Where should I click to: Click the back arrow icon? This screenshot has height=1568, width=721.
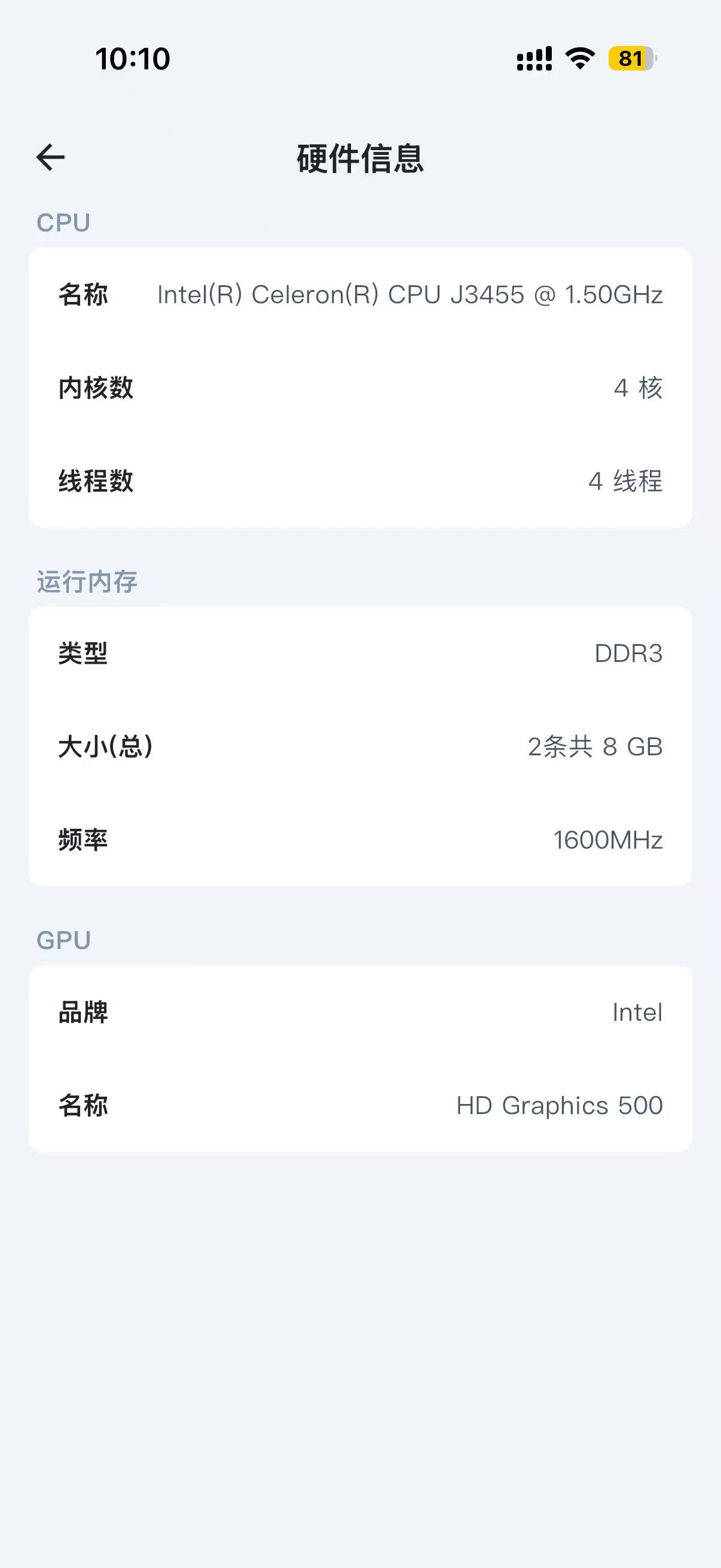coord(50,157)
